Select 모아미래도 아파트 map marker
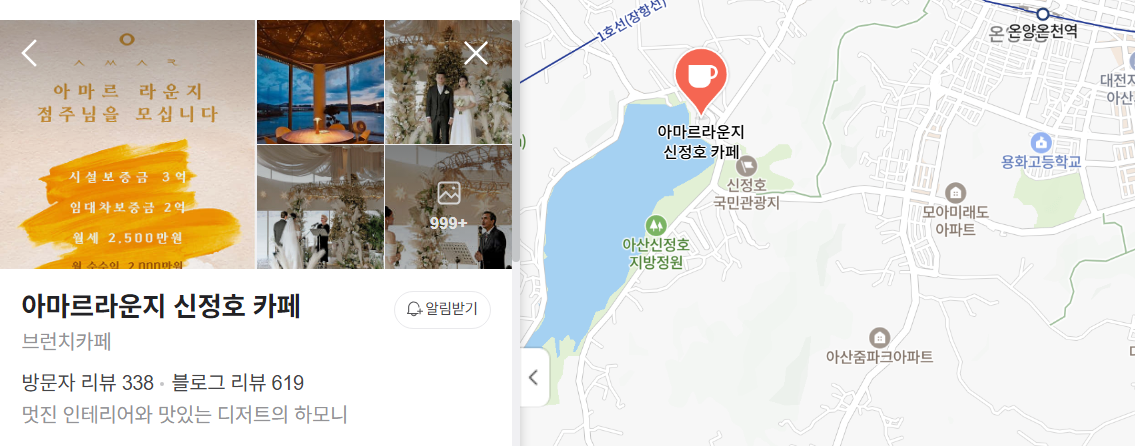The image size is (1135, 446). (956, 192)
